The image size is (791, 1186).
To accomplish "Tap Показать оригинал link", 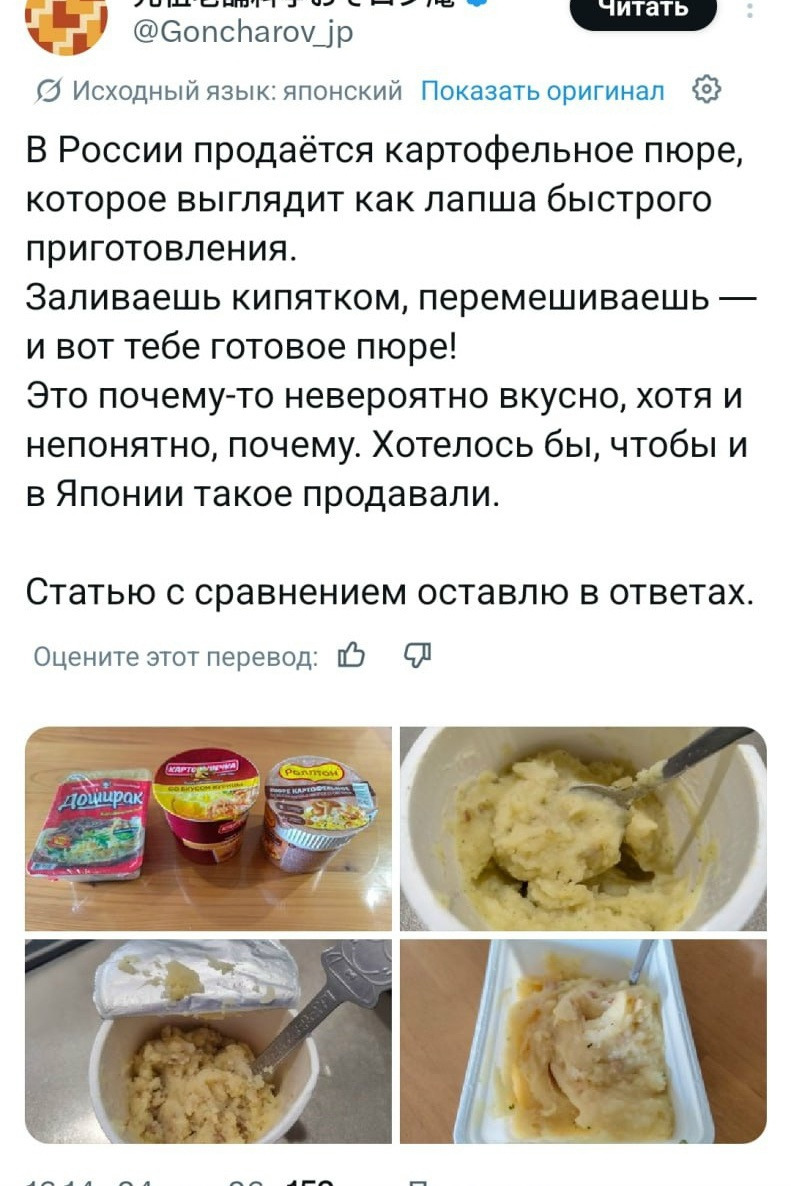I will [542, 91].
